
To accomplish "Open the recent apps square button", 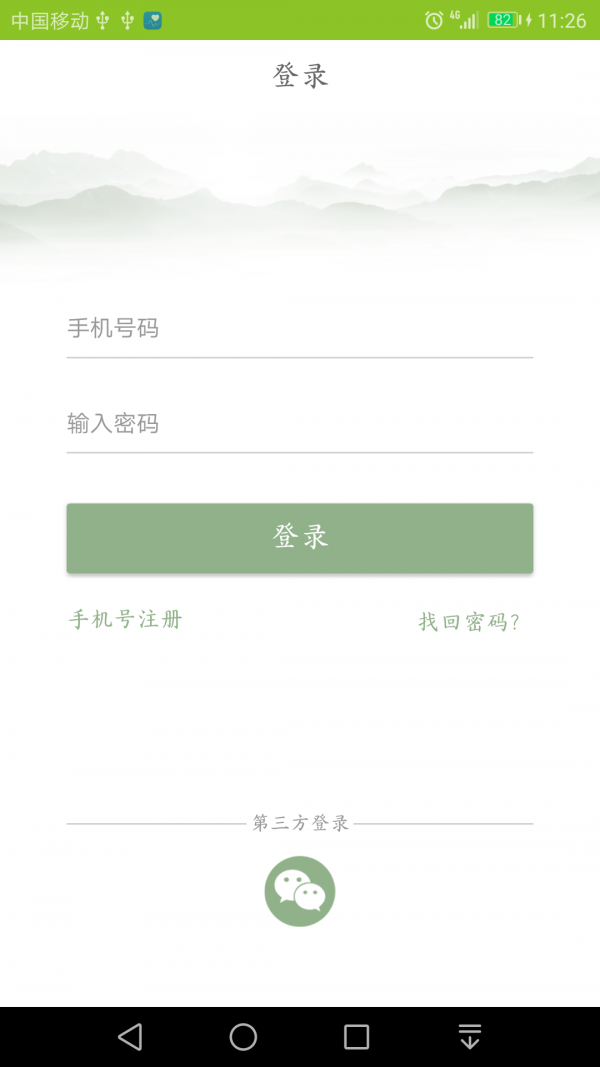I will coord(356,1037).
